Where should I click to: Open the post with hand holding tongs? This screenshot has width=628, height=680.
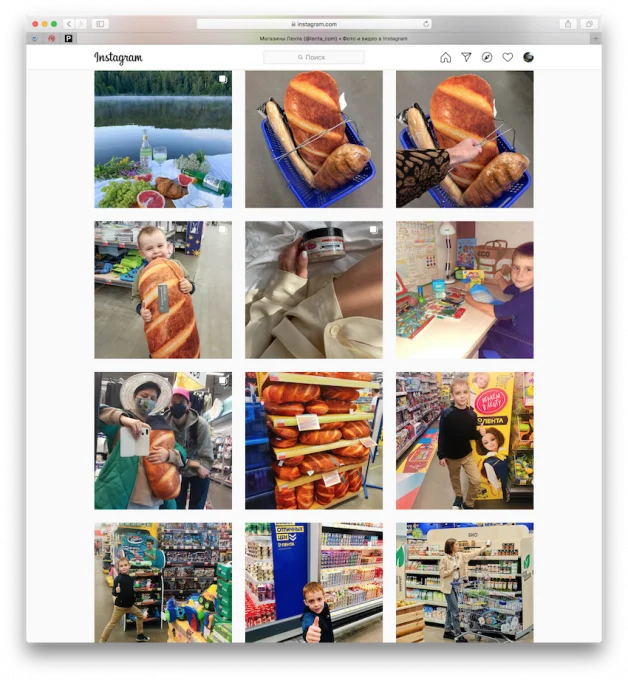464,139
